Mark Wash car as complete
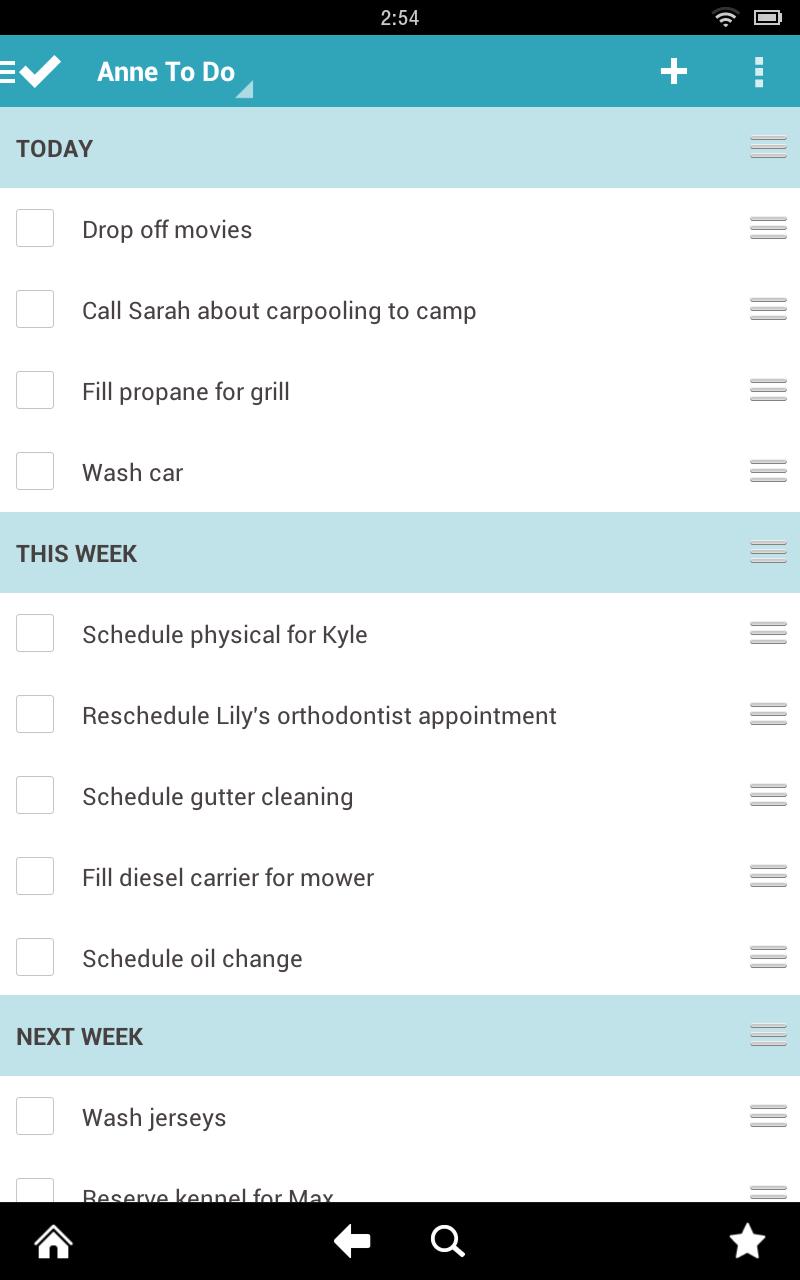This screenshot has height=1280, width=800. (35, 471)
